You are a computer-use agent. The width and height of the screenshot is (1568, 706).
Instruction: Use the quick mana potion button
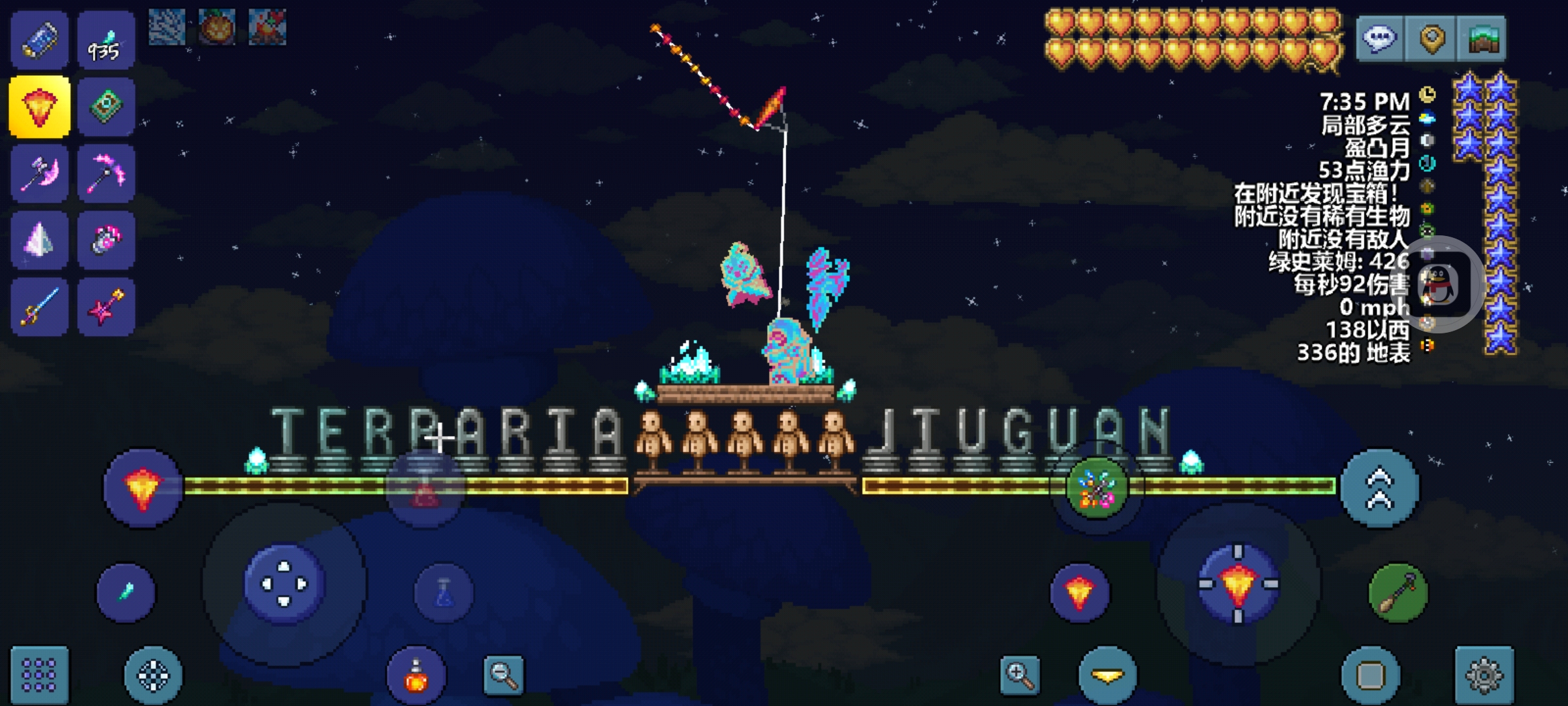pos(444,593)
